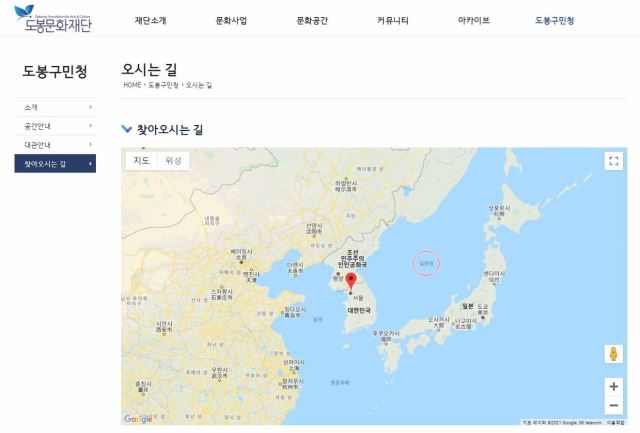Zoom out on the map

[x=614, y=405]
